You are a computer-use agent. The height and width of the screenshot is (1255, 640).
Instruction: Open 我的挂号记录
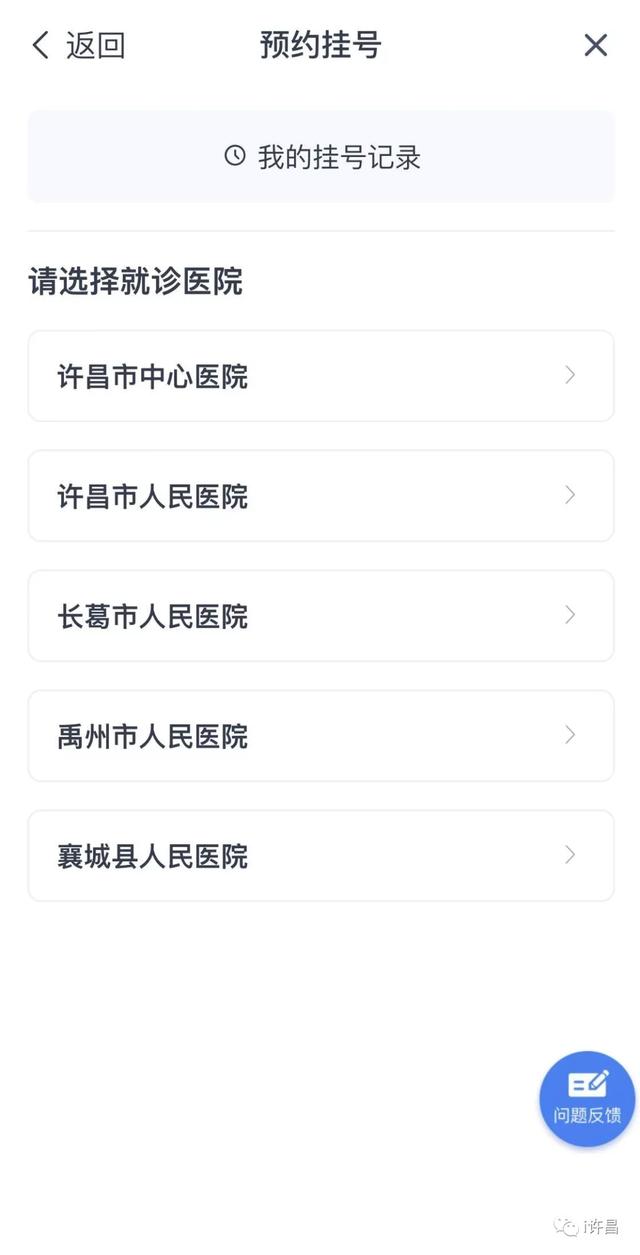coord(321,157)
